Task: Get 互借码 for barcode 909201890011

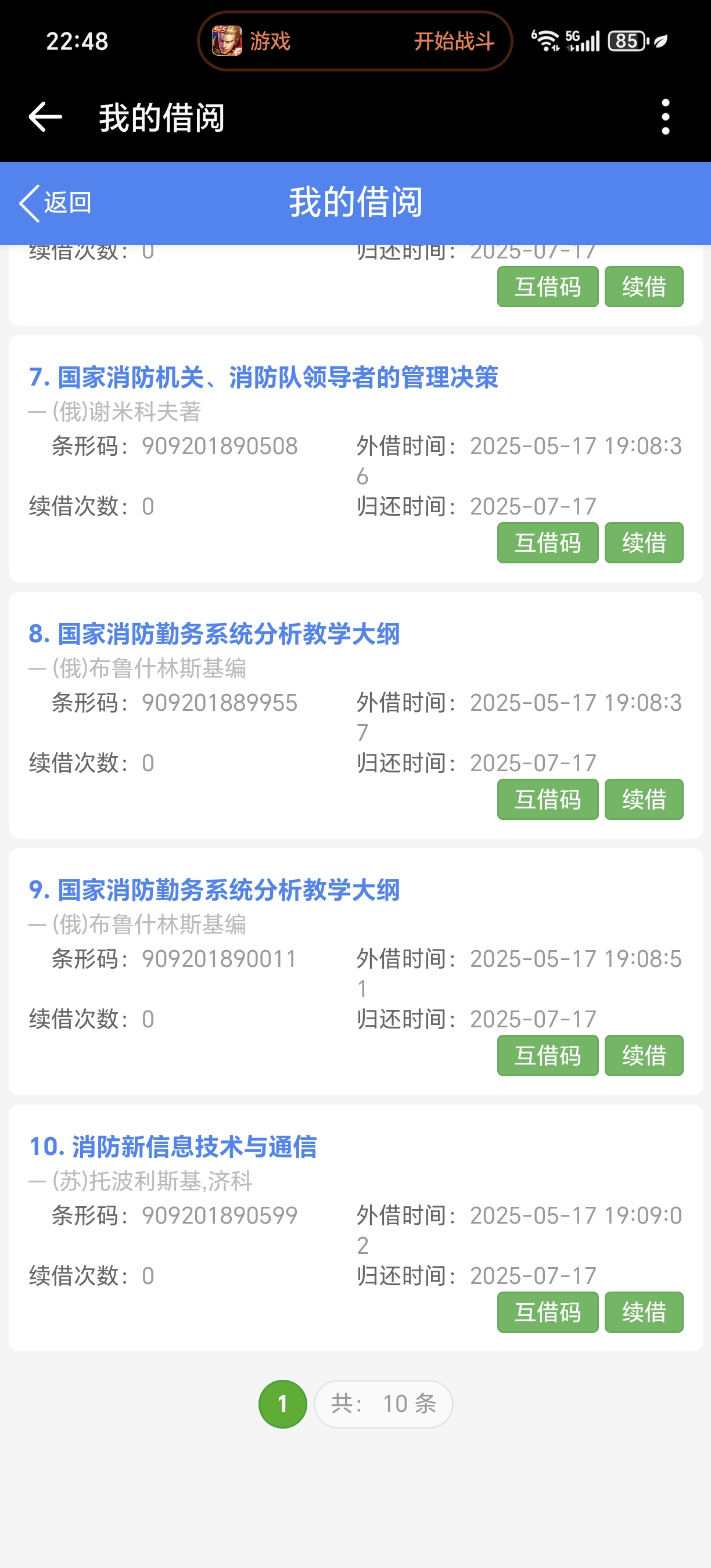Action: tap(547, 1055)
